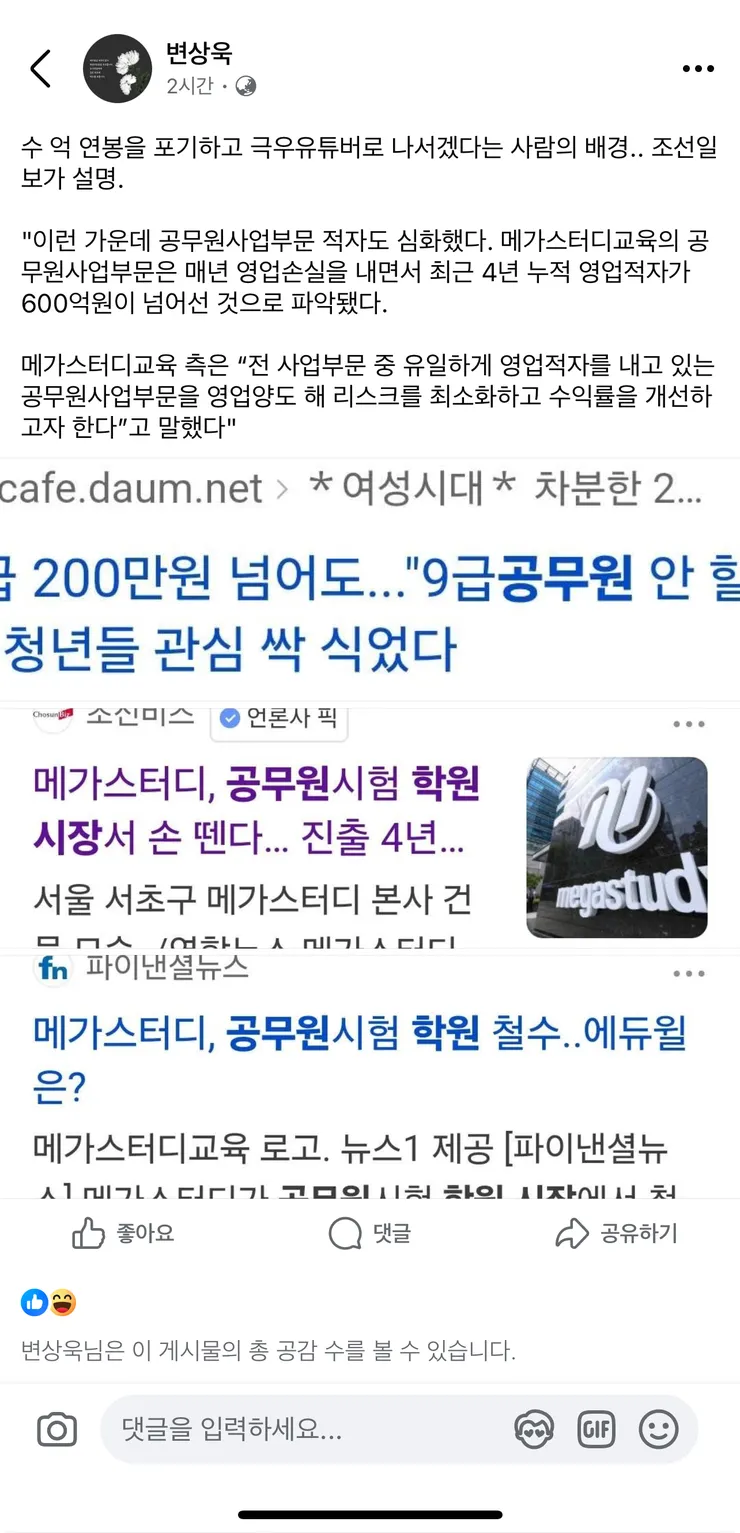
Task: Open the emoji picker
Action: click(x=658, y=1430)
